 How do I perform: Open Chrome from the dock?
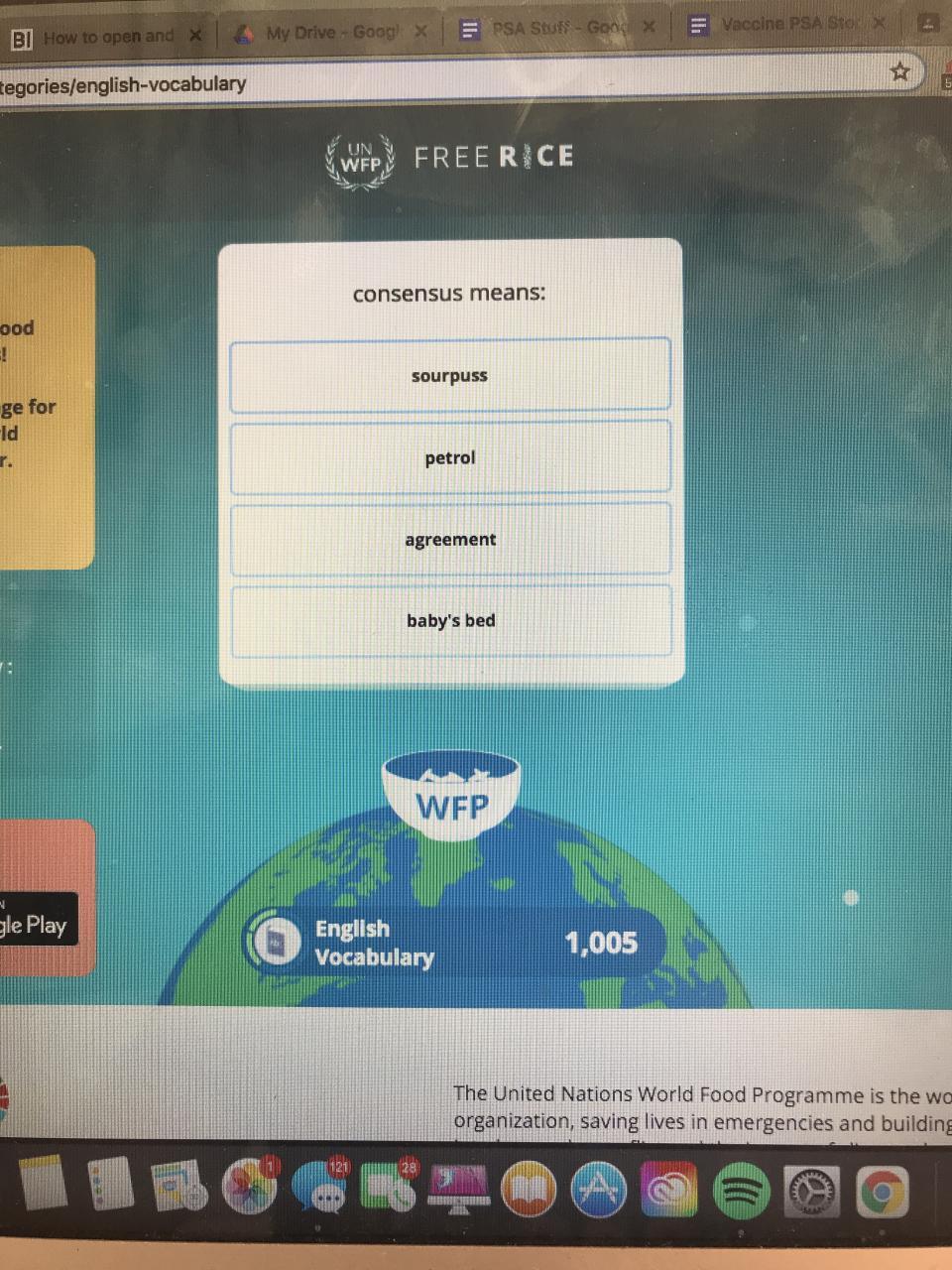(x=882, y=1193)
